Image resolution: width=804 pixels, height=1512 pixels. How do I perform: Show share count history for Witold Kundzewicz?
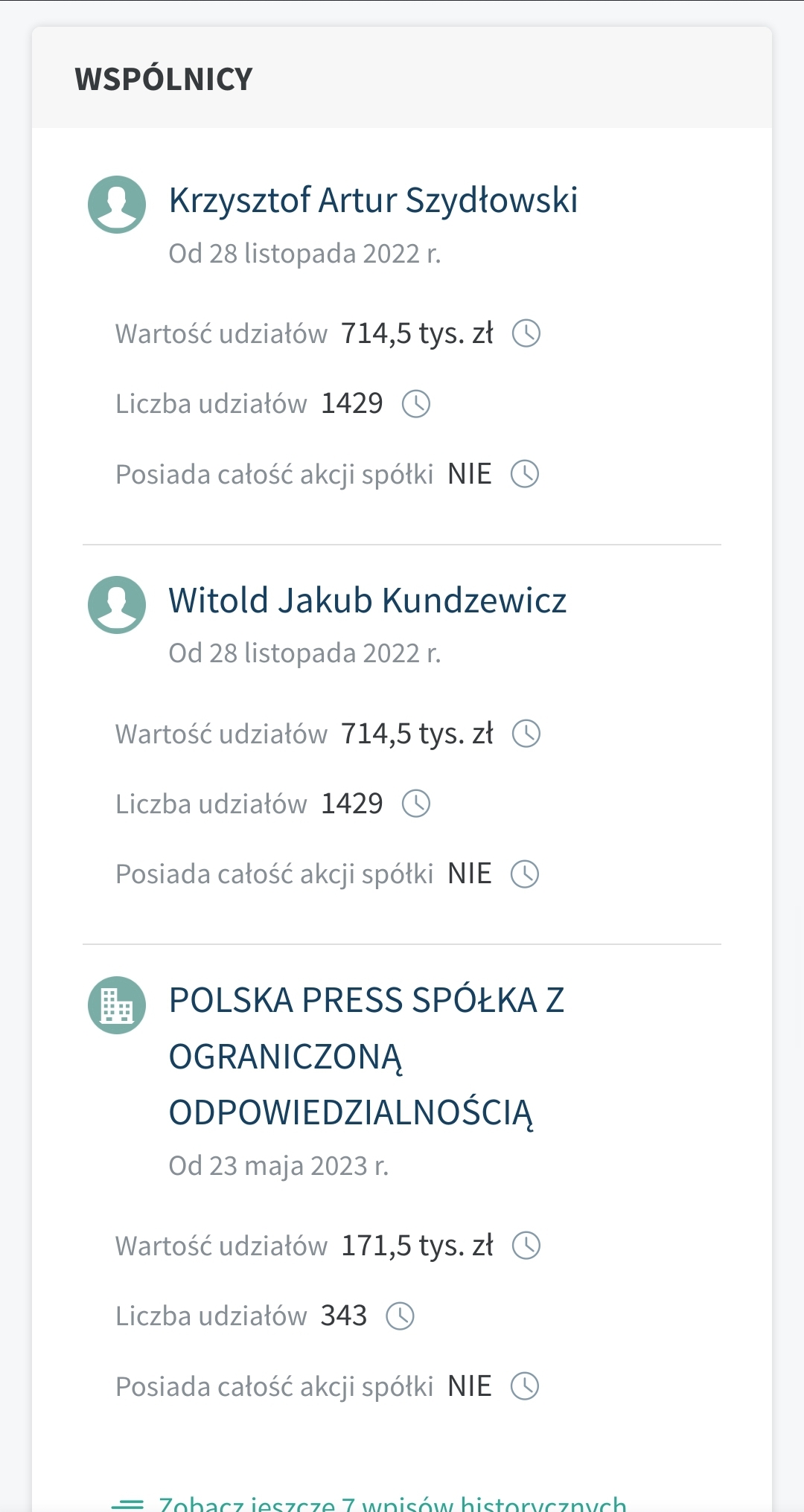click(416, 804)
